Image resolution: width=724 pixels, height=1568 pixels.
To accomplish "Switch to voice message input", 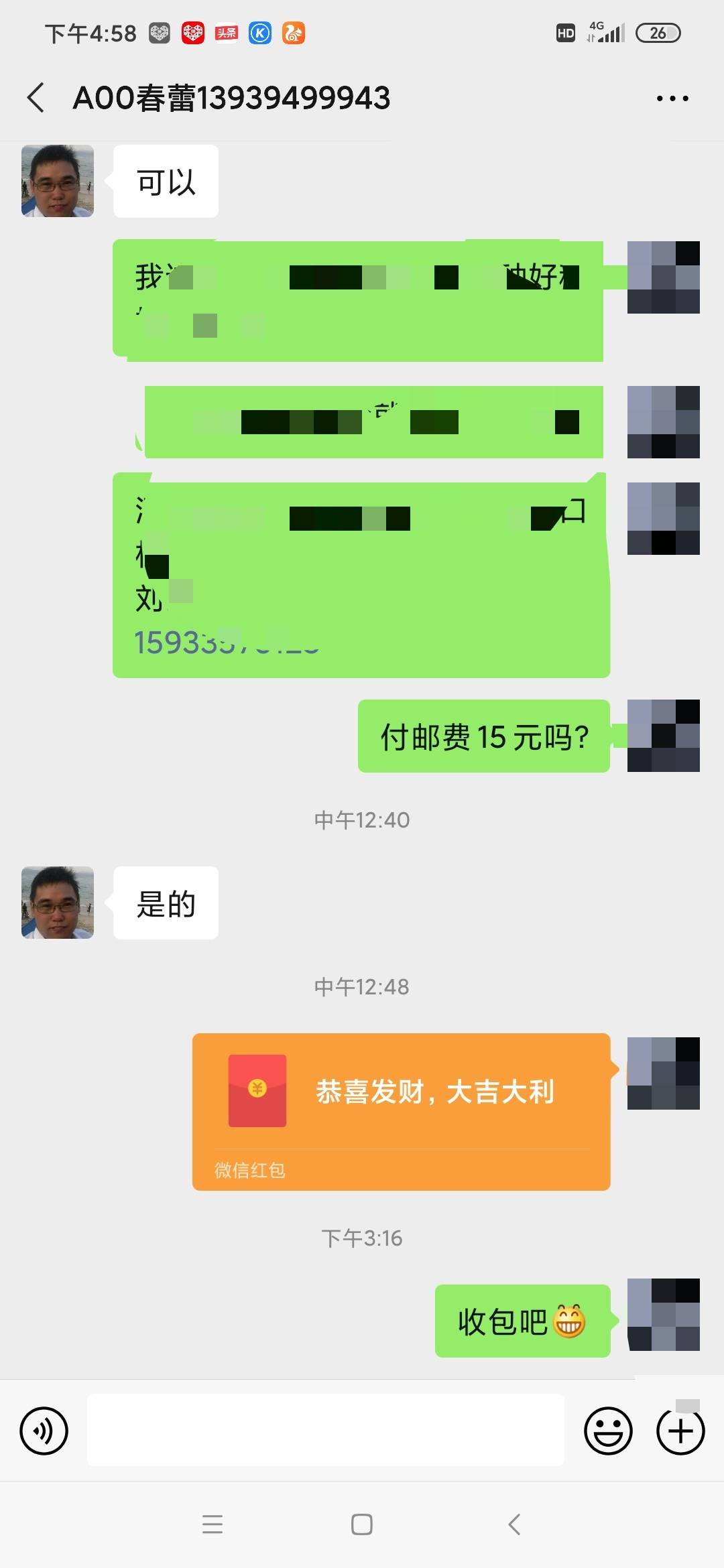I will click(44, 1431).
